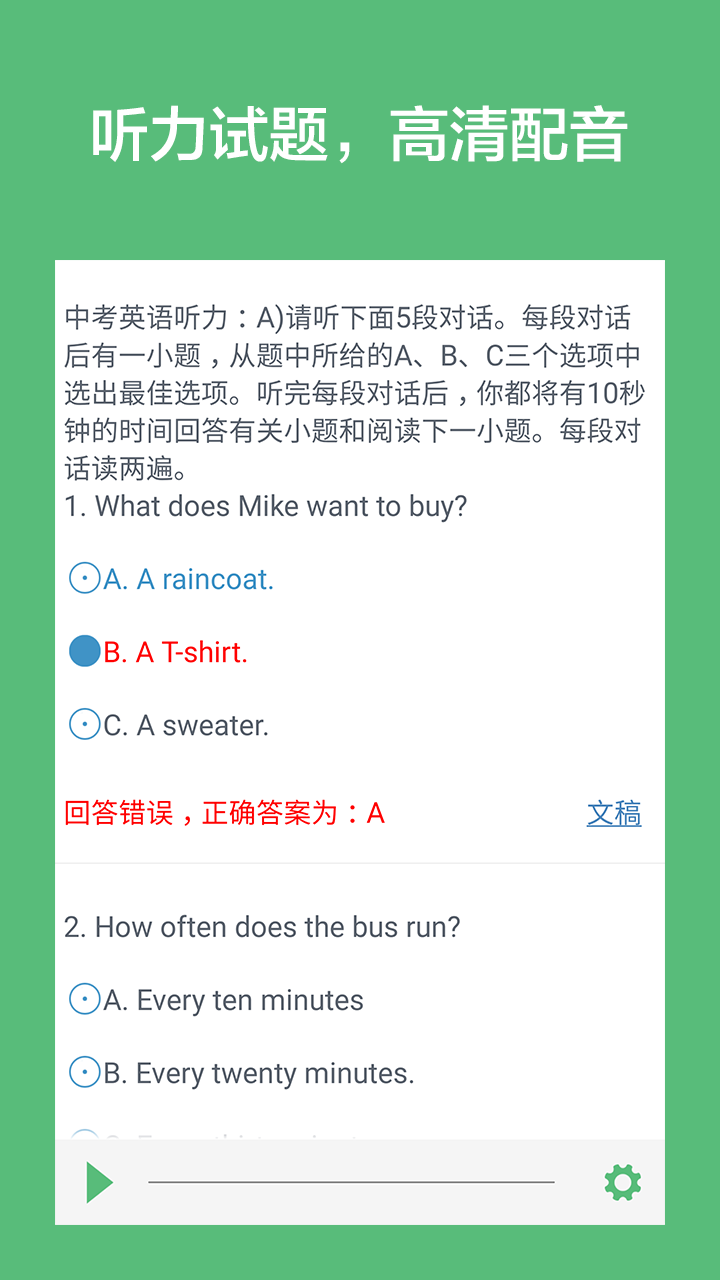This screenshot has height=1280, width=720.
Task: Tap the 听力试题 高清配音 banner title
Action: click(360, 133)
